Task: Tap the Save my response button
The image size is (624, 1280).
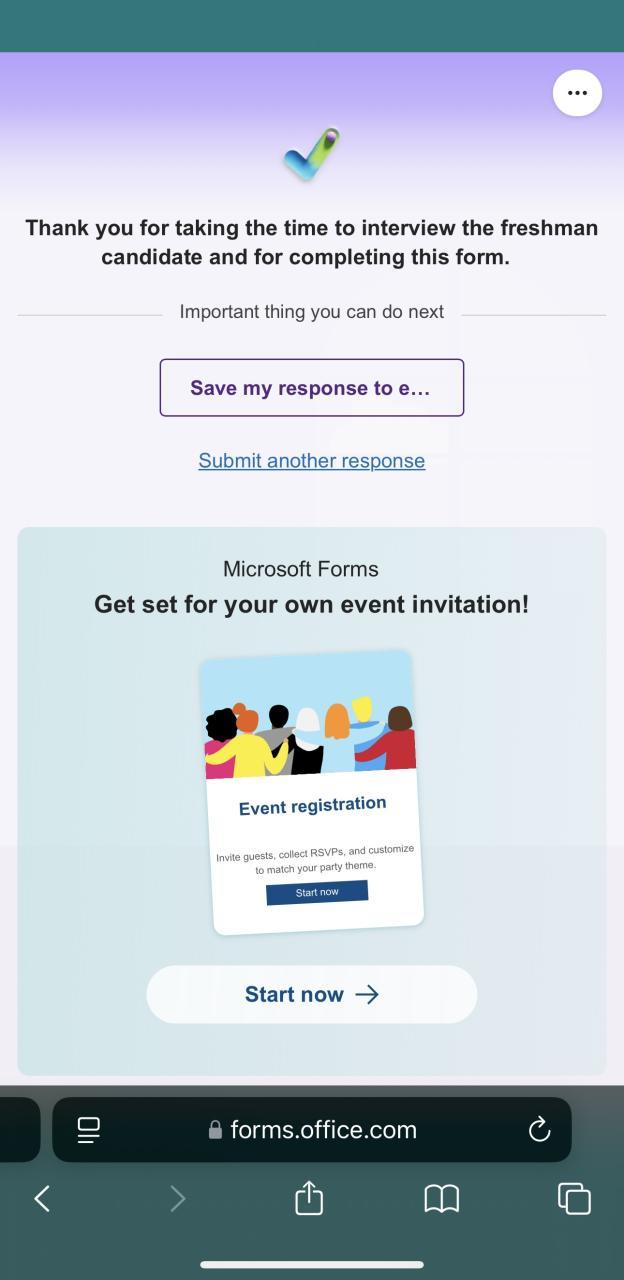Action: tap(311, 388)
